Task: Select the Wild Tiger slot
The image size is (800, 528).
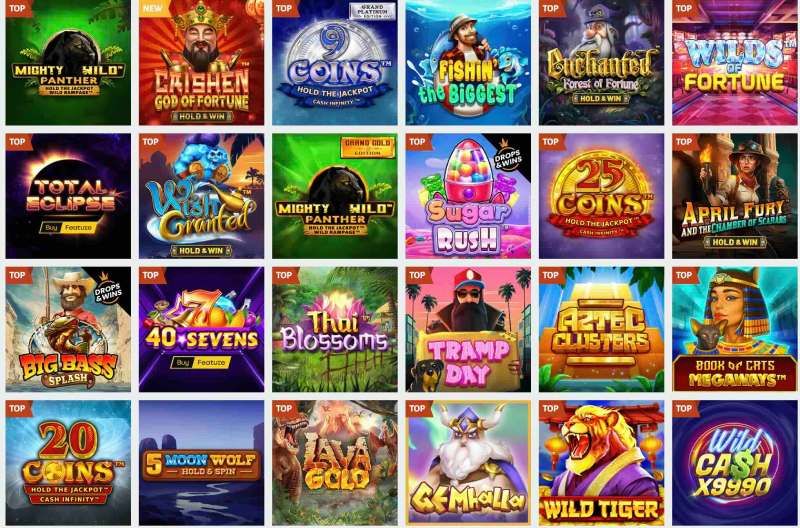Action: [601, 462]
